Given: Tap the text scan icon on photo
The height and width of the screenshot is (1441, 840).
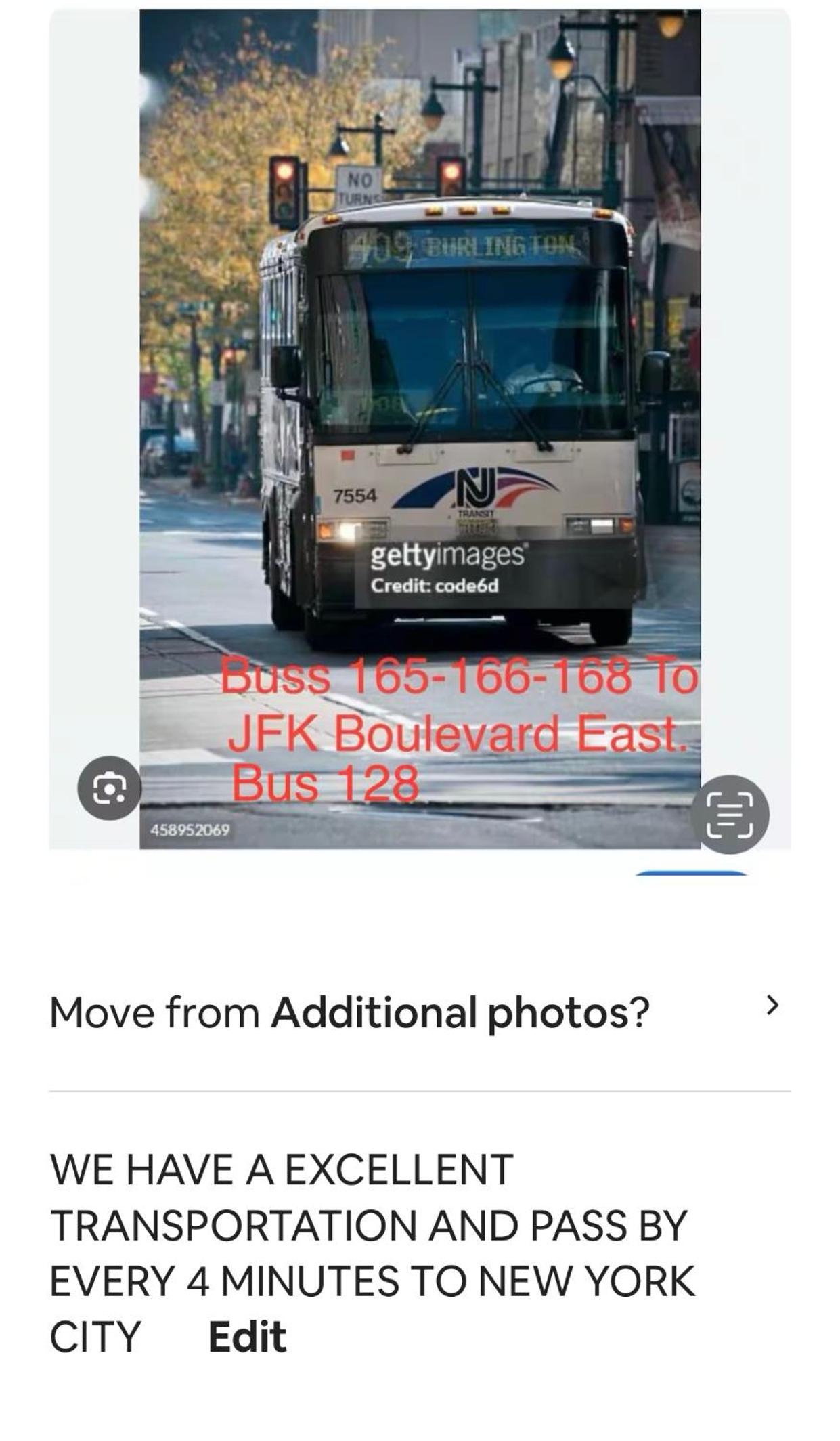Looking at the screenshot, I should (729, 813).
